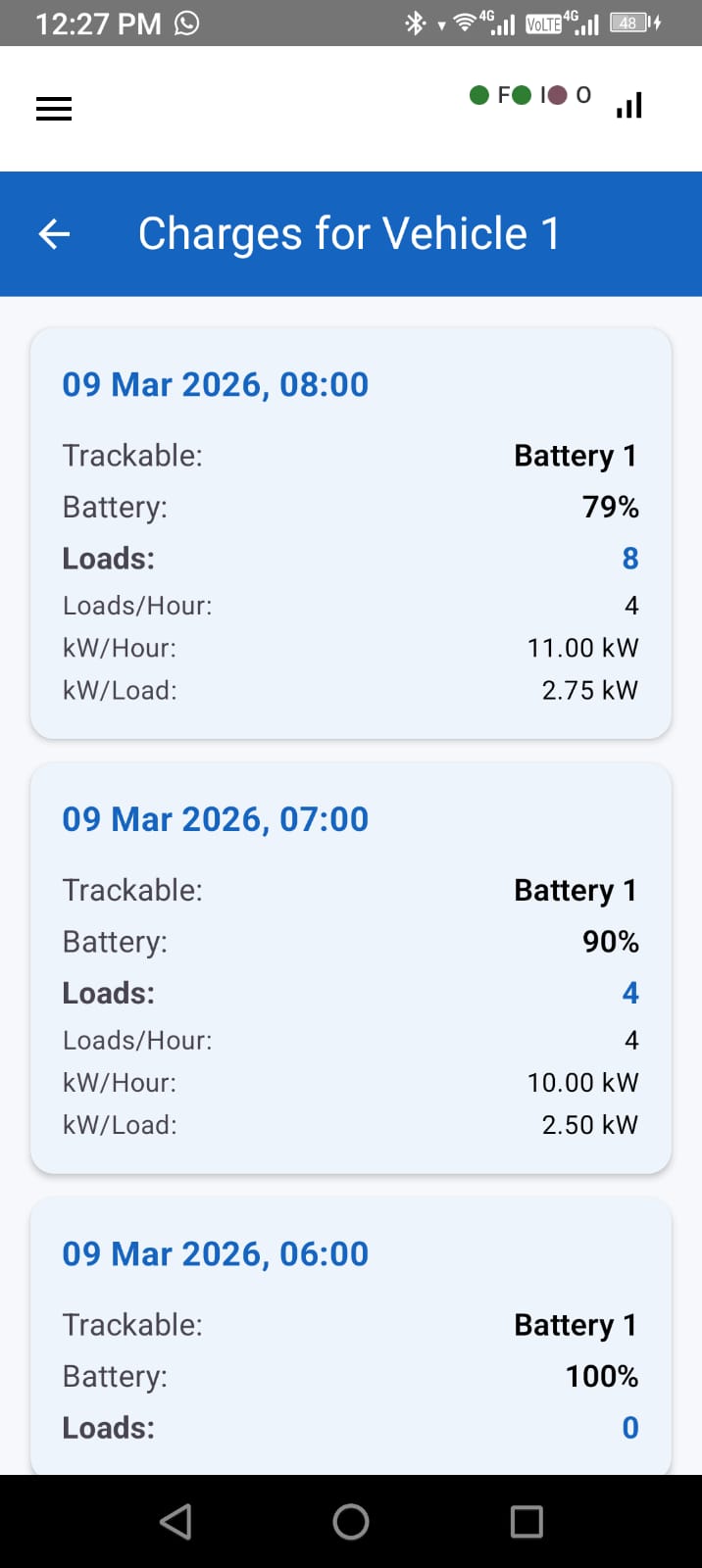This screenshot has width=702, height=1568.
Task: Open the 09 Mar 2026, 07:00 charge card
Action: coord(351,968)
